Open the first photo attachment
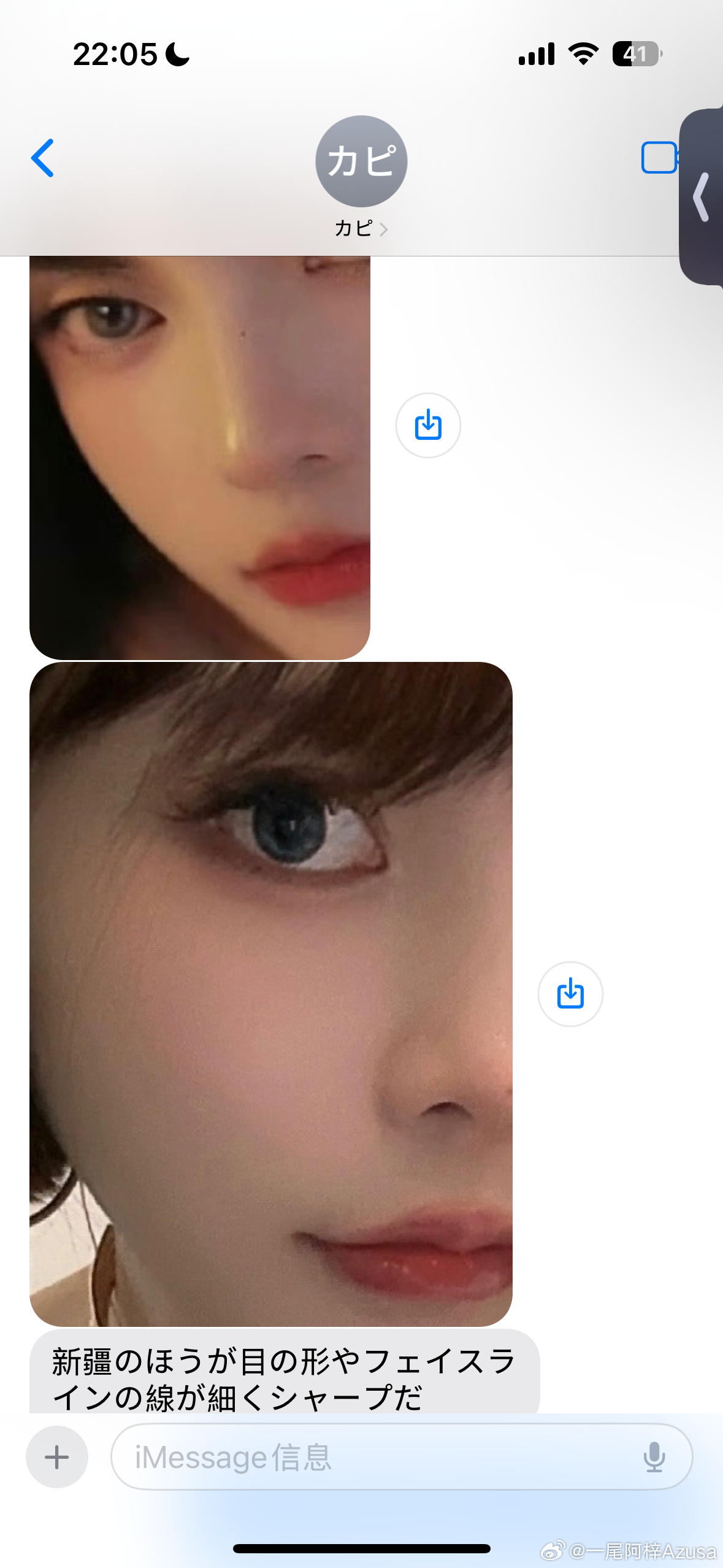 click(200, 457)
